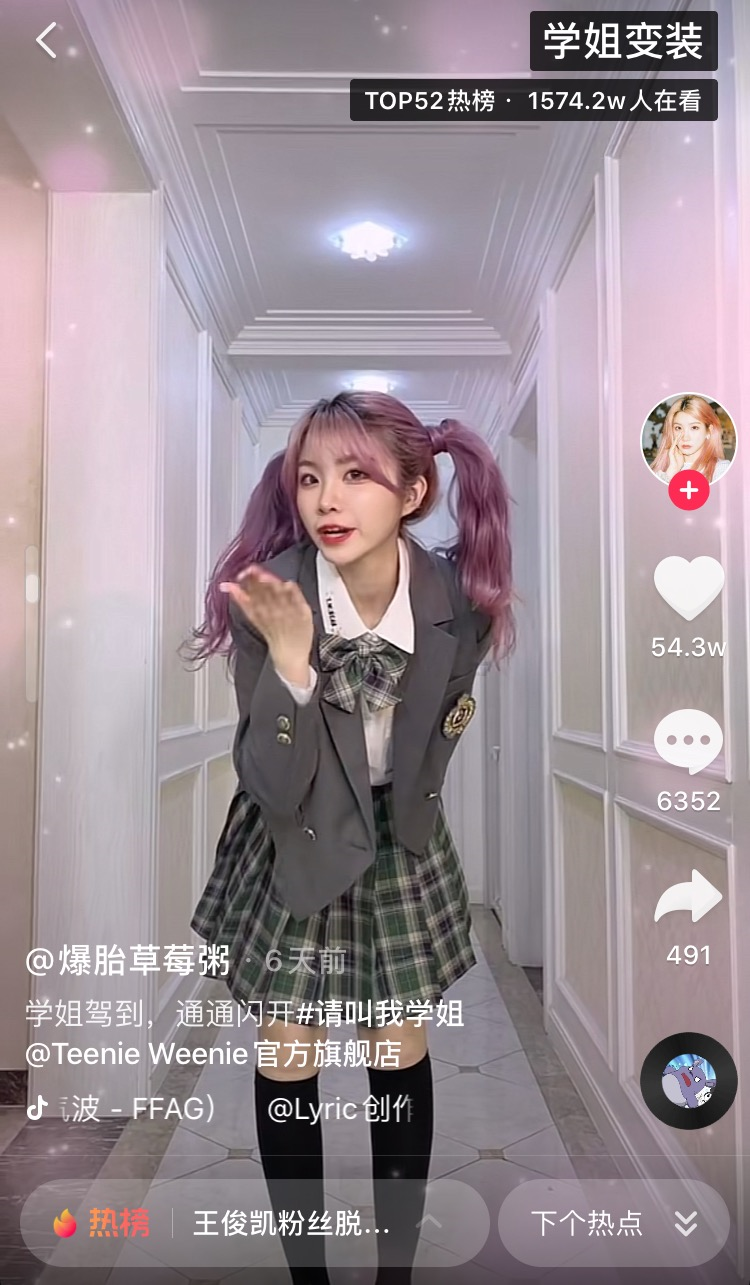View @爆胎草莓粥 profile from the username
Image resolution: width=750 pixels, height=1285 pixels.
(x=128, y=962)
